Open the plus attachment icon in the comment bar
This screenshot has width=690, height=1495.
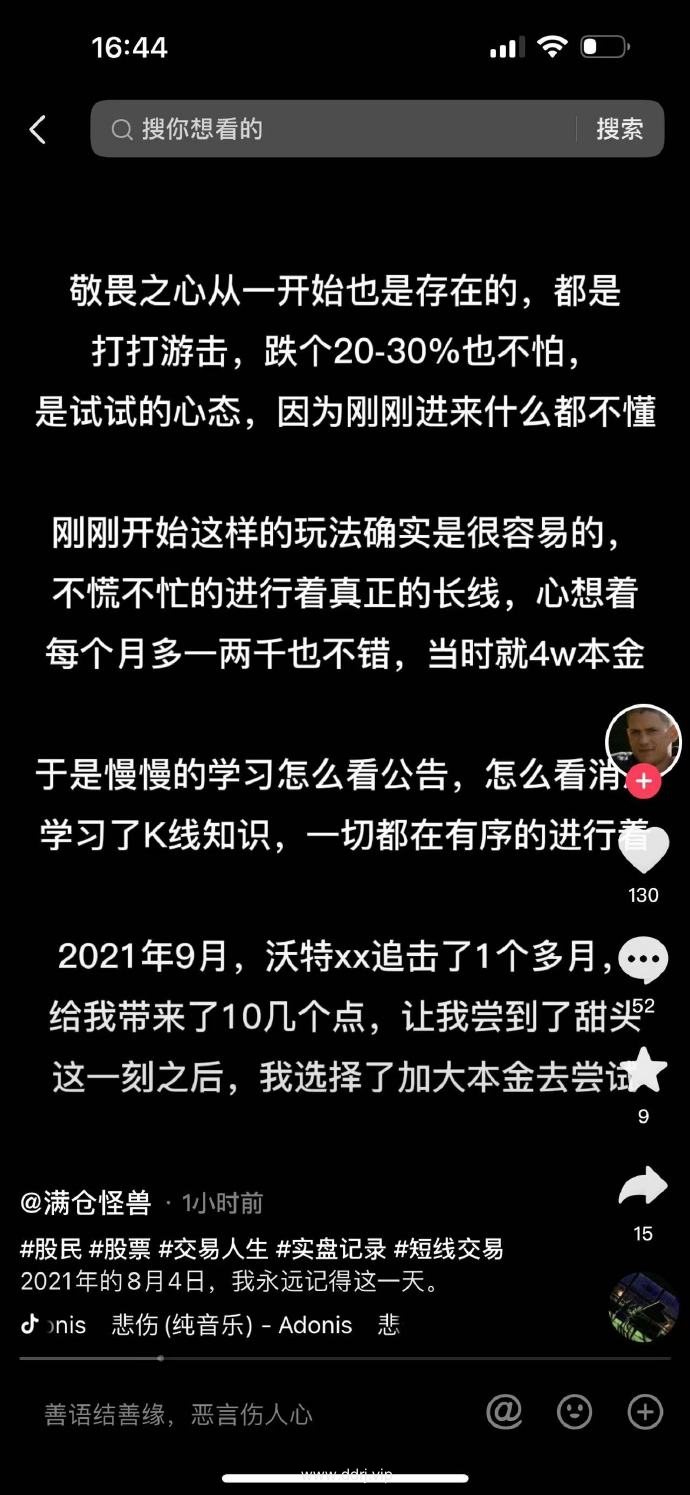tap(645, 1412)
